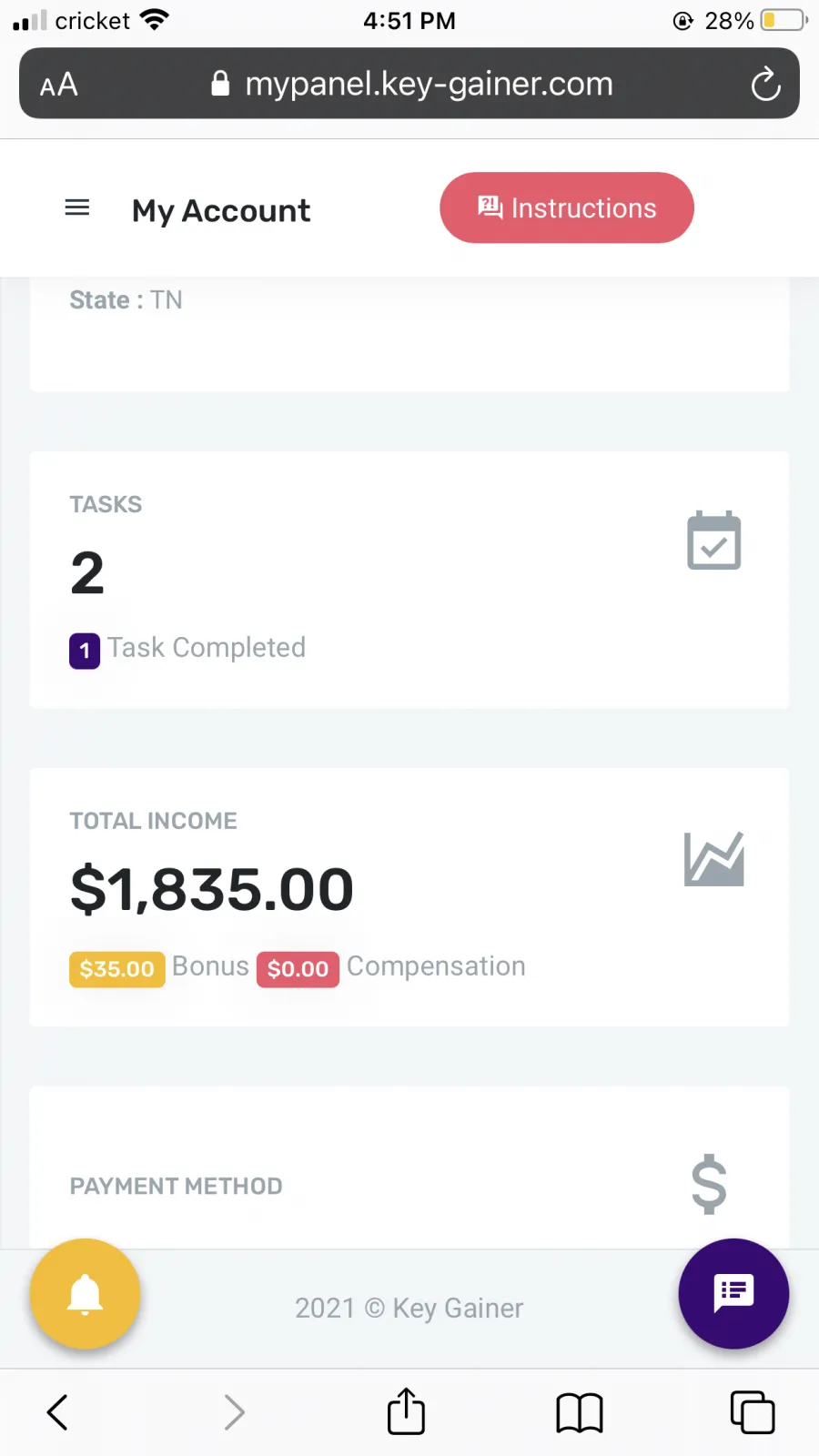Open the hamburger drawer menu
The height and width of the screenshot is (1456, 819).
click(77, 208)
